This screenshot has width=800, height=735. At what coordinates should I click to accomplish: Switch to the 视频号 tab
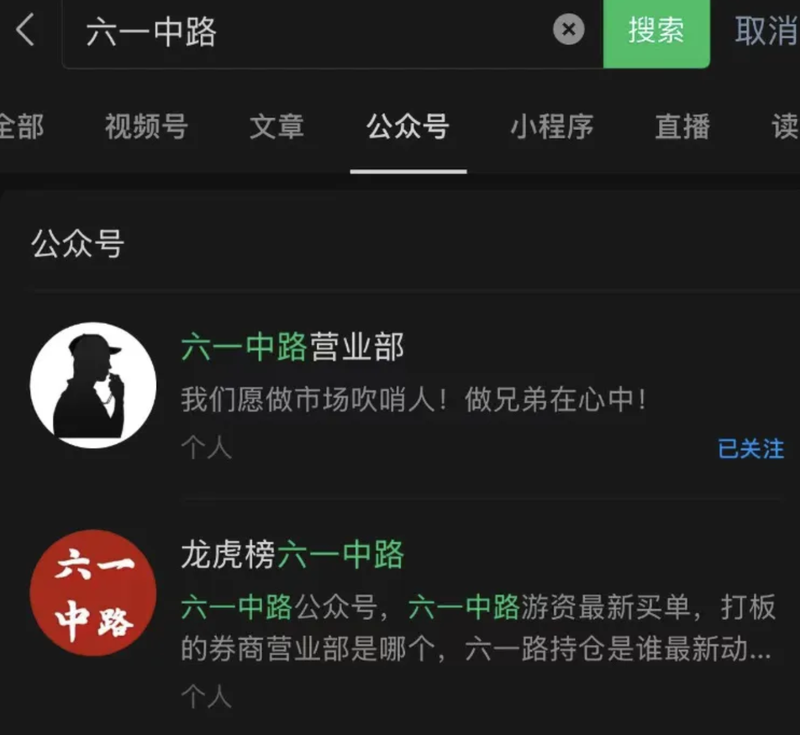(x=146, y=127)
